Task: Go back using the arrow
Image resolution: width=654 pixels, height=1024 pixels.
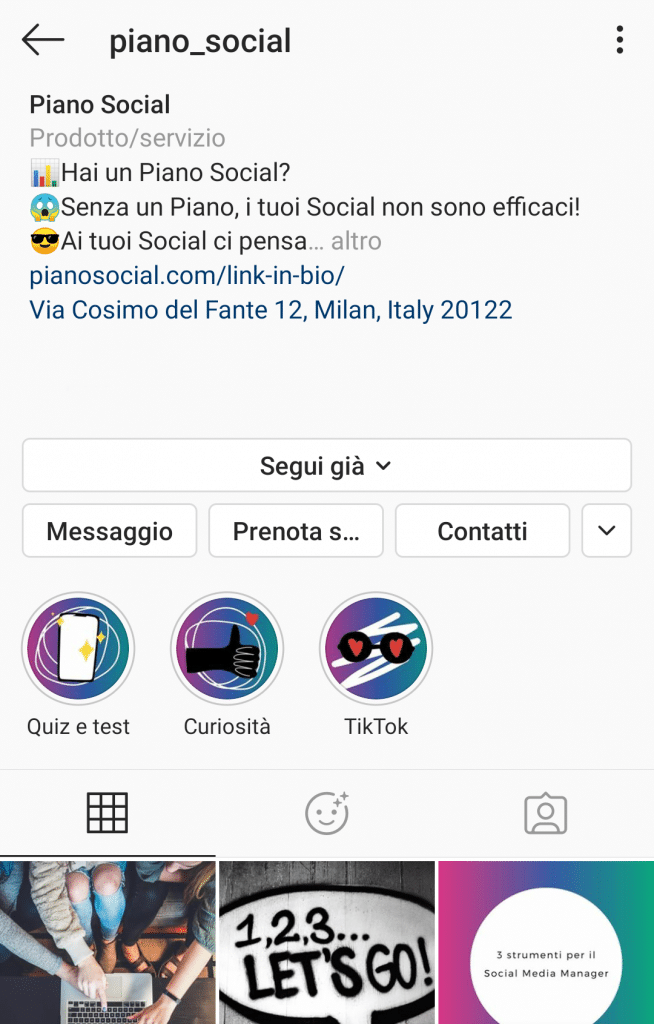Action: click(x=43, y=41)
